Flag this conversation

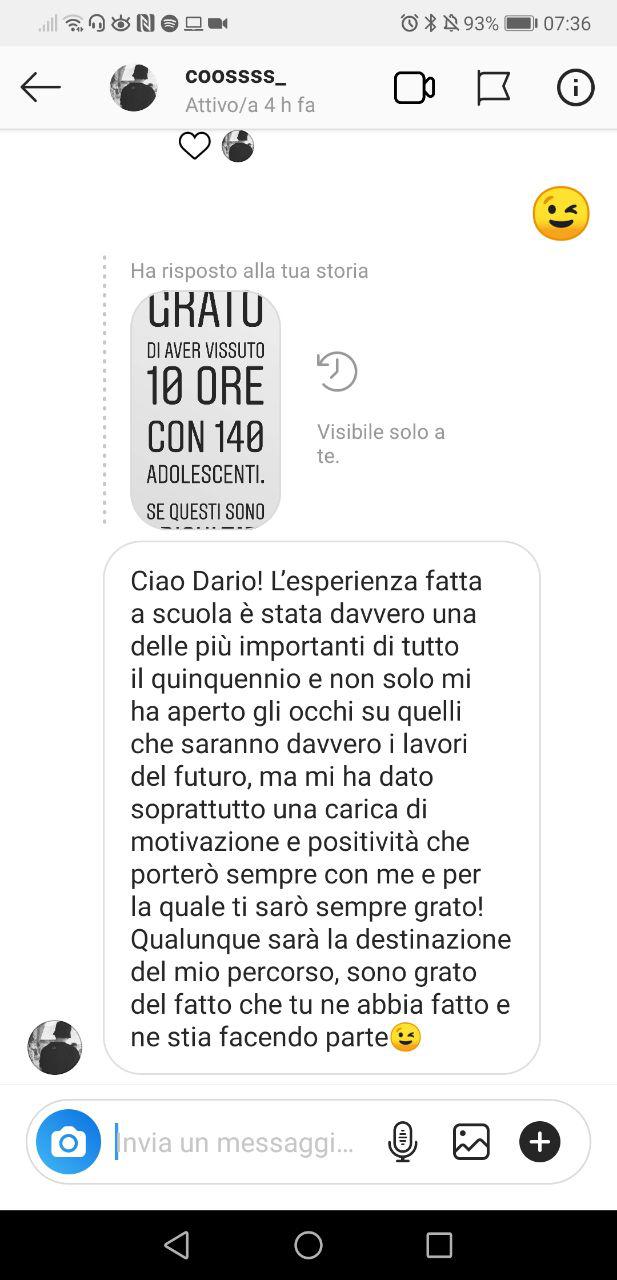[494, 88]
